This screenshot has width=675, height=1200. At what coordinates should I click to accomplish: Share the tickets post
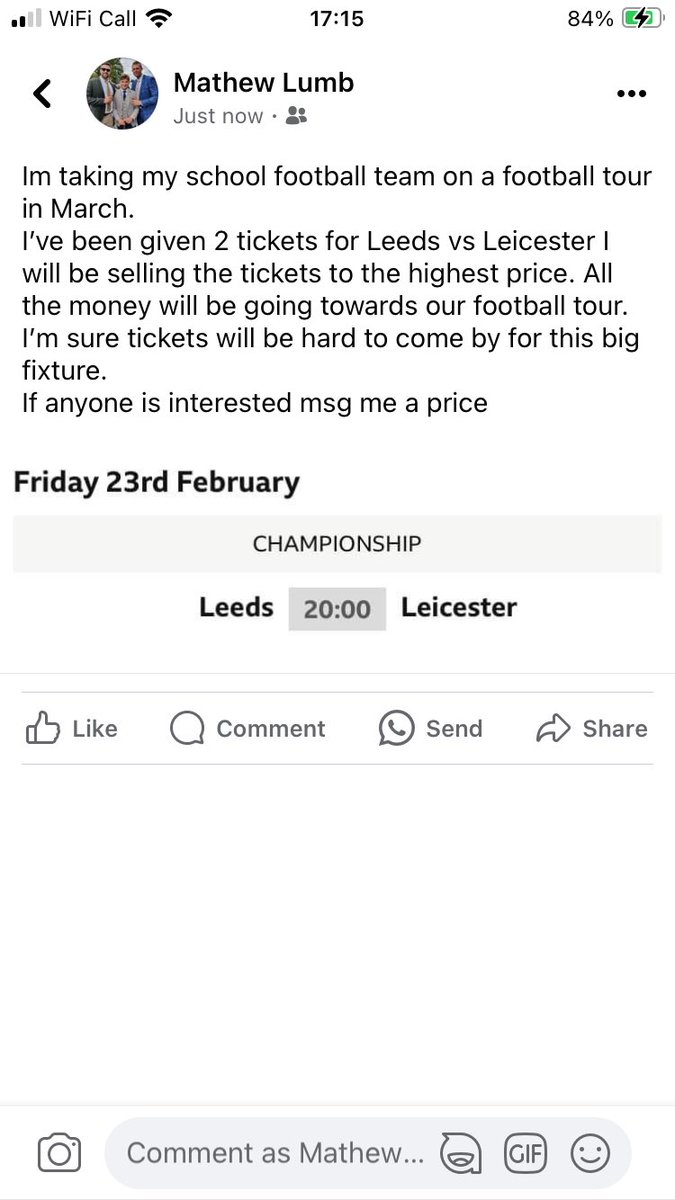[592, 729]
